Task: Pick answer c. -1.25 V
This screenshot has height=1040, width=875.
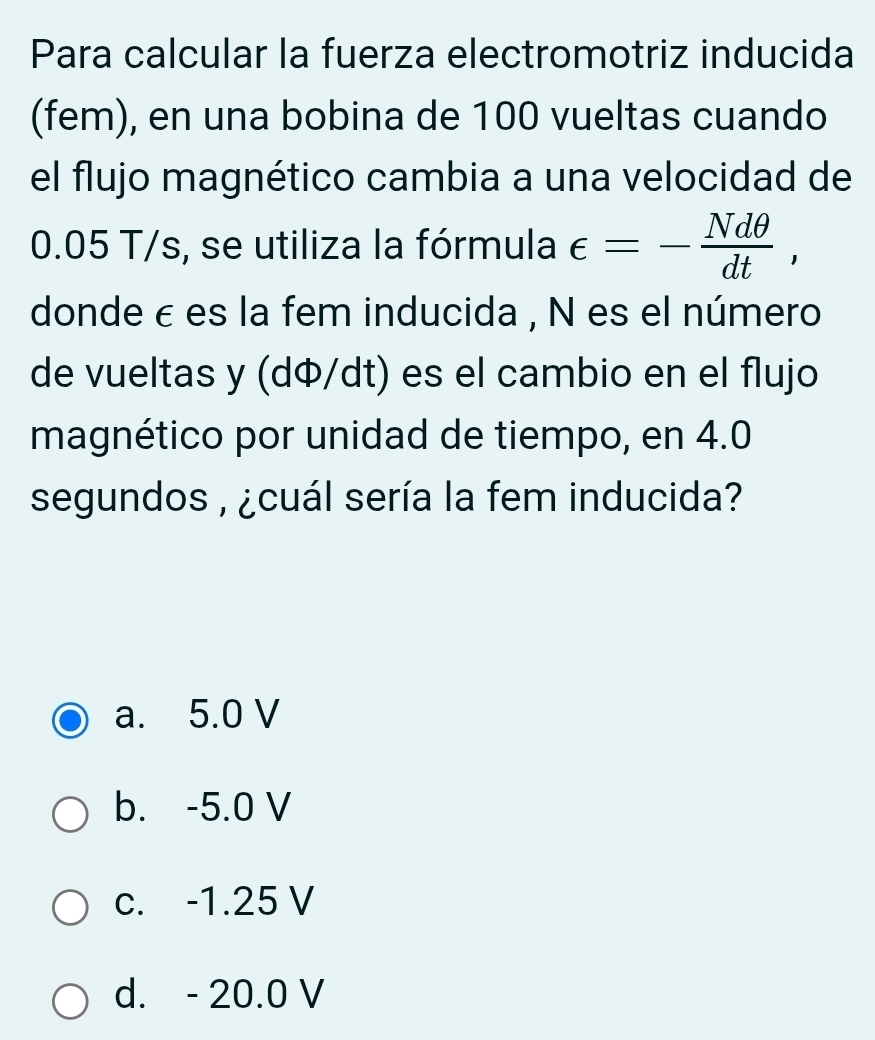Action: [x=70, y=907]
